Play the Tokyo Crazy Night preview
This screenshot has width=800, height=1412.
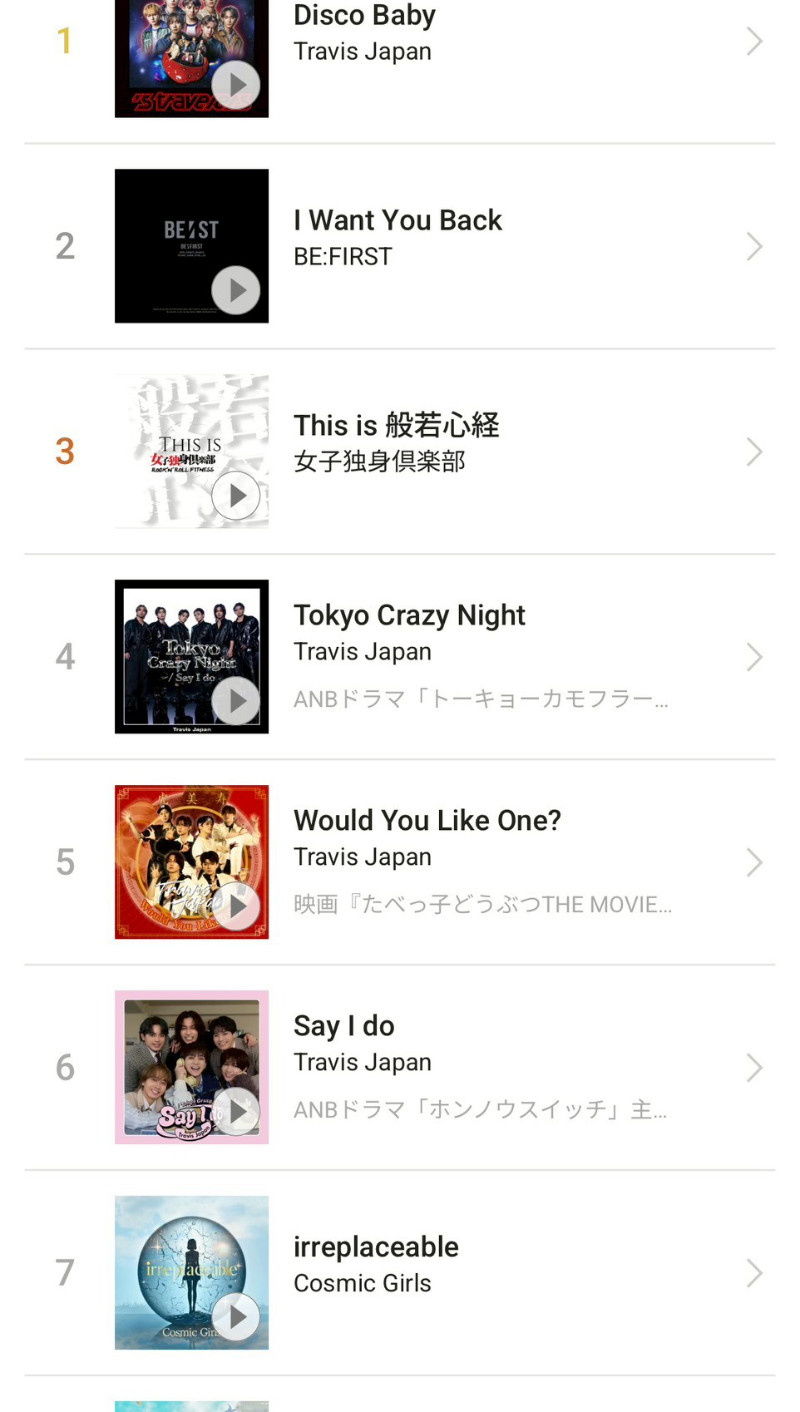pyautogui.click(x=236, y=700)
